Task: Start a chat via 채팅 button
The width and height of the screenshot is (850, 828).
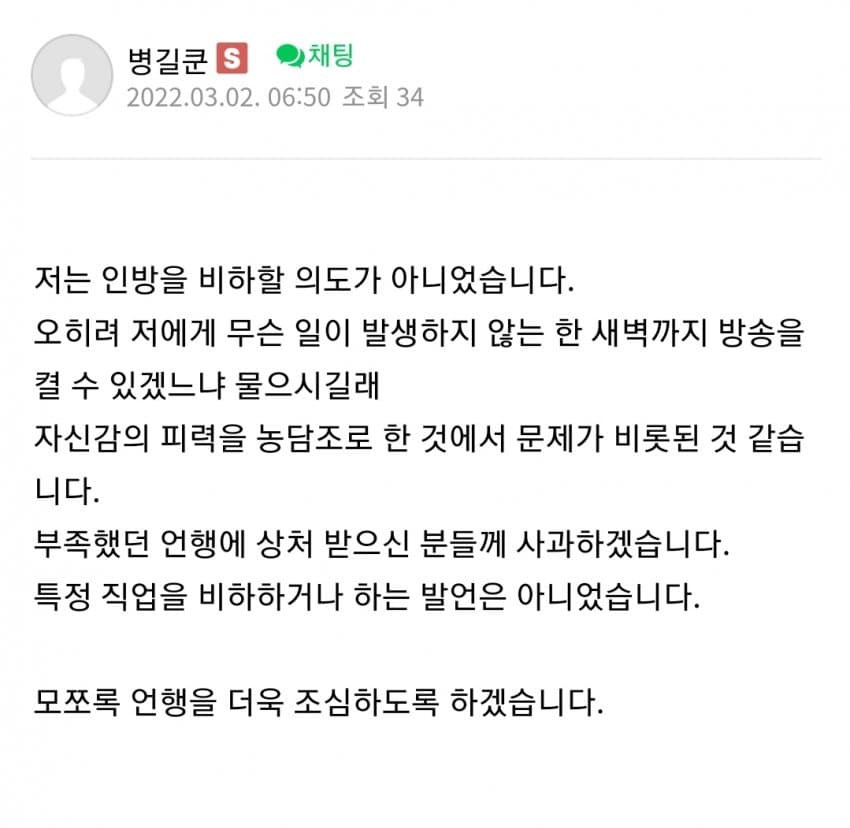Action: pos(315,56)
